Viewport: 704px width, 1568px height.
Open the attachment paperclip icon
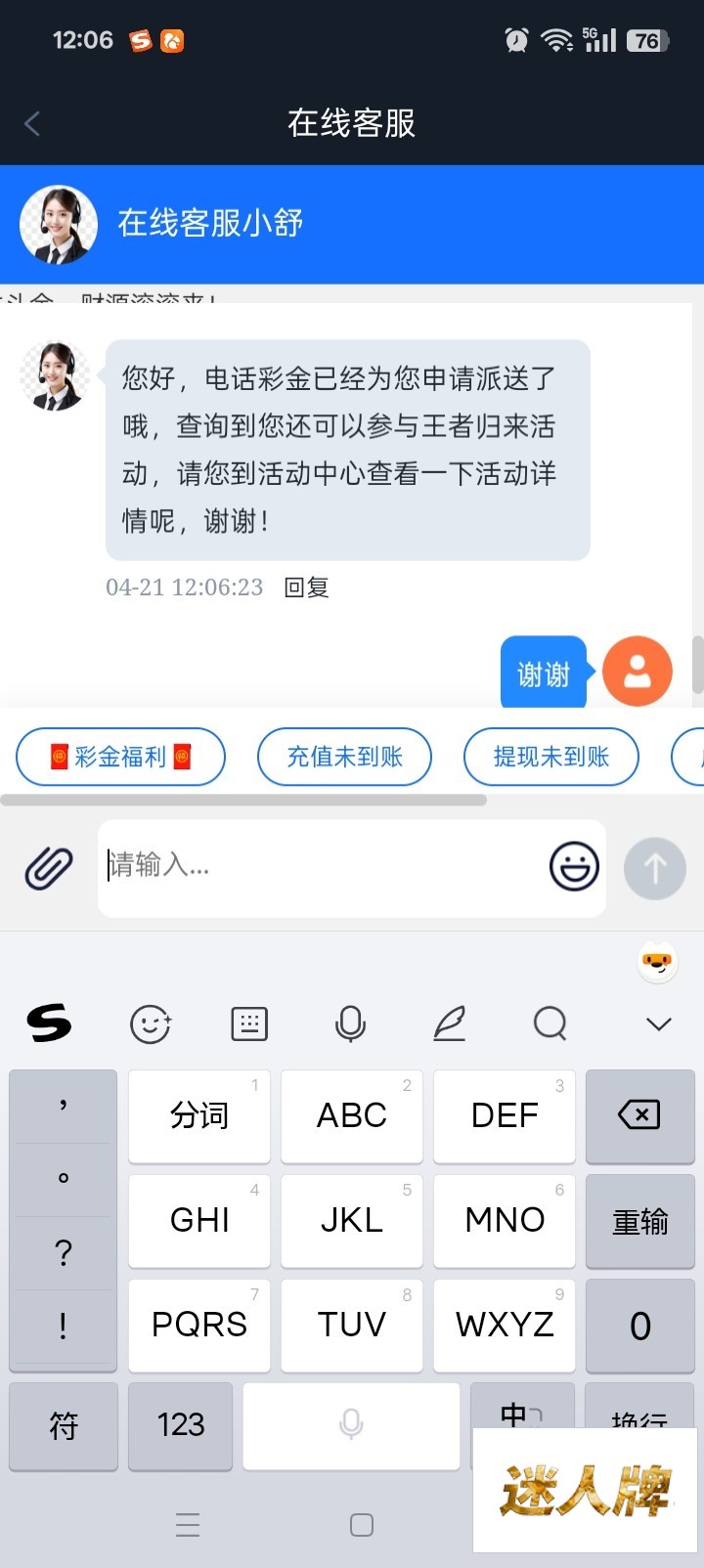click(49, 867)
